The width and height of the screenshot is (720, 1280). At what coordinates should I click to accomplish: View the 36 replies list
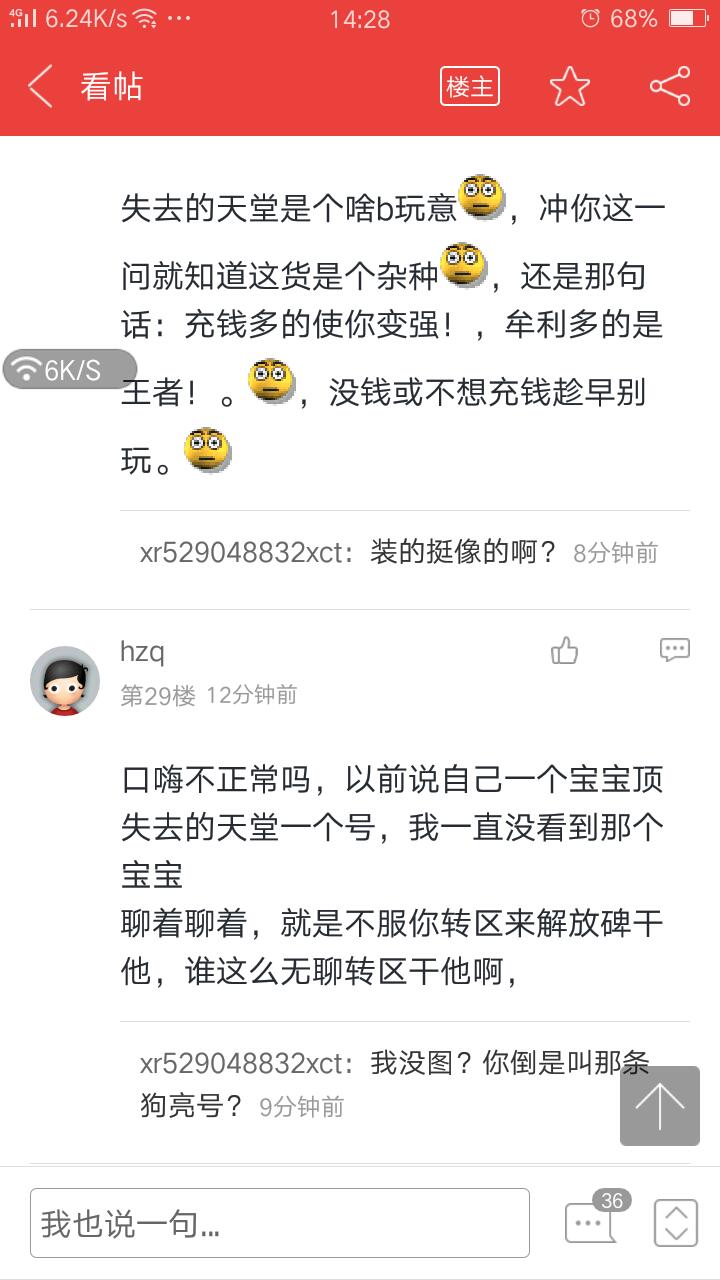592,1220
